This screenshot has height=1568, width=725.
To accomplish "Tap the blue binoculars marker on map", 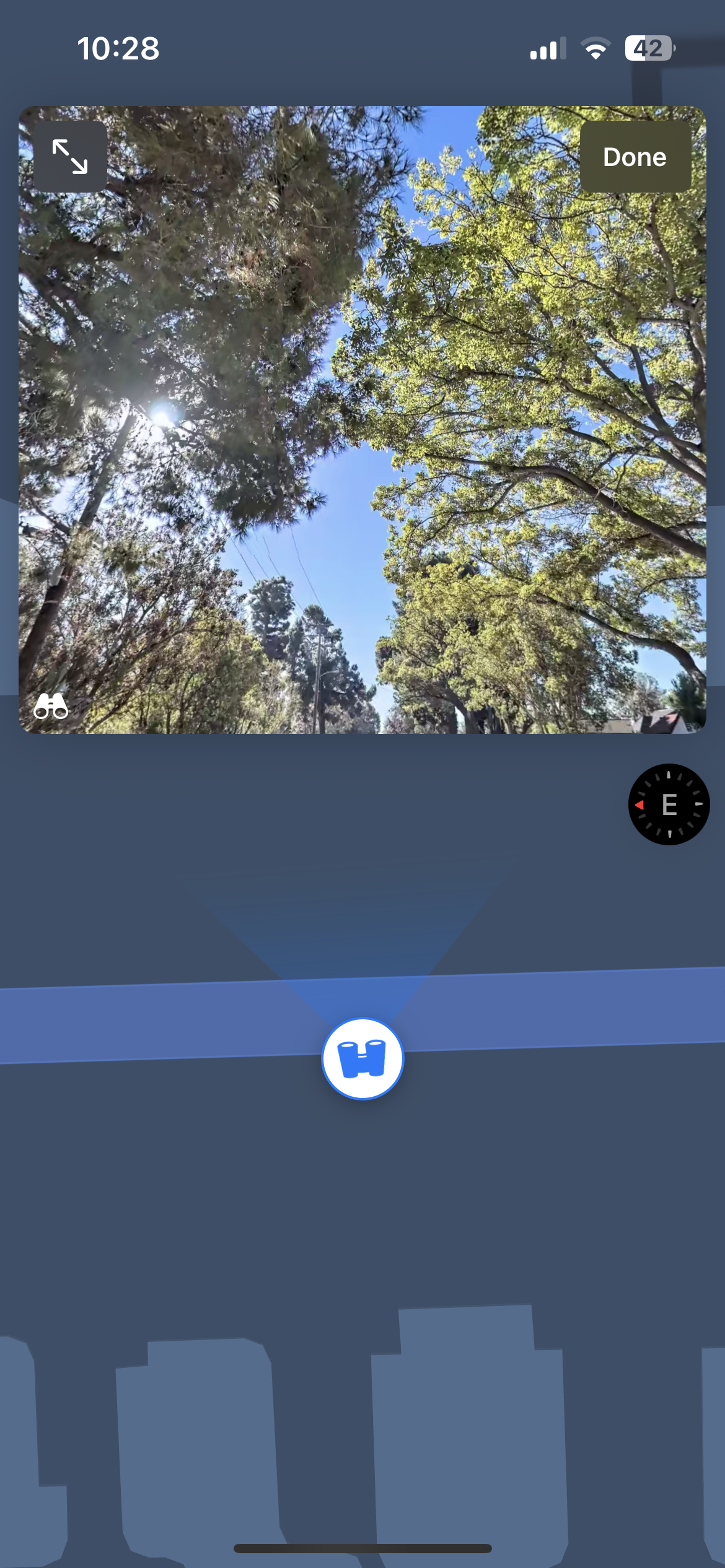I will 362,1058.
